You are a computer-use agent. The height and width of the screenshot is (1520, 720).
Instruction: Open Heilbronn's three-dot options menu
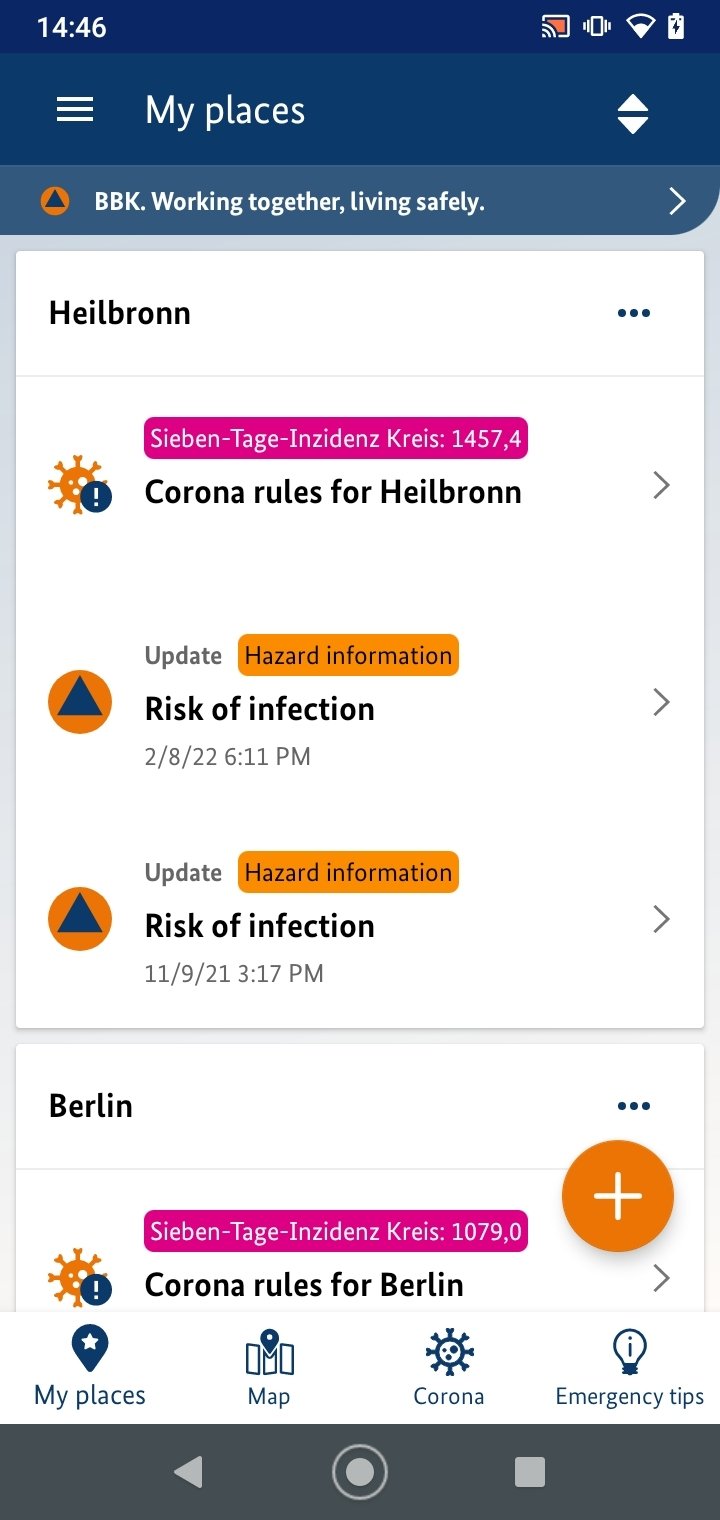pos(634,313)
